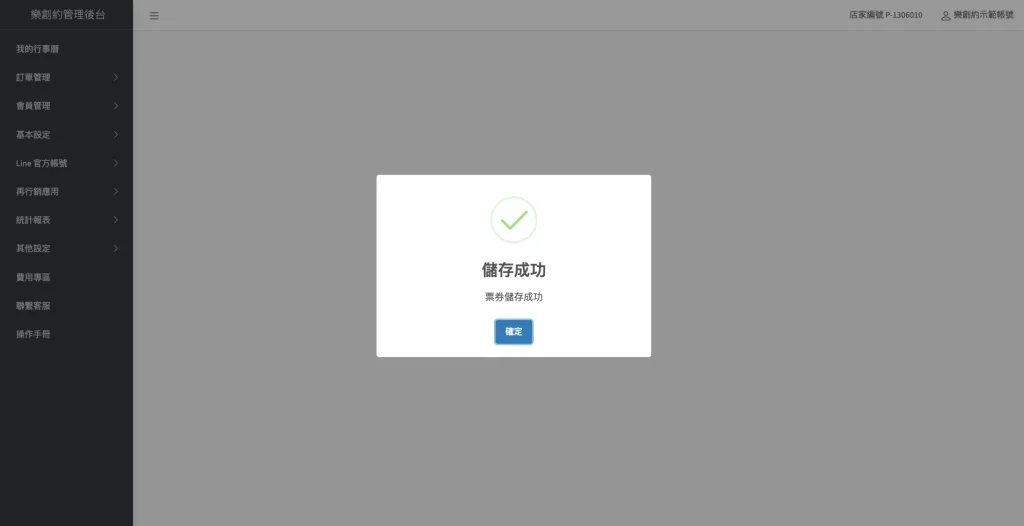View the 操作手冊

tap(33, 334)
